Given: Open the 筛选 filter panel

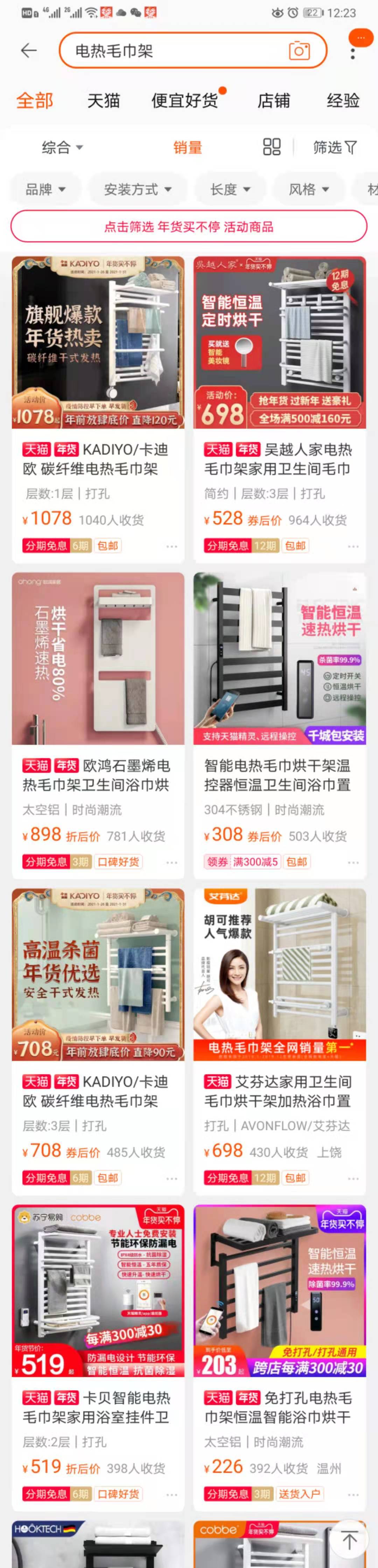Looking at the screenshot, I should click(334, 147).
